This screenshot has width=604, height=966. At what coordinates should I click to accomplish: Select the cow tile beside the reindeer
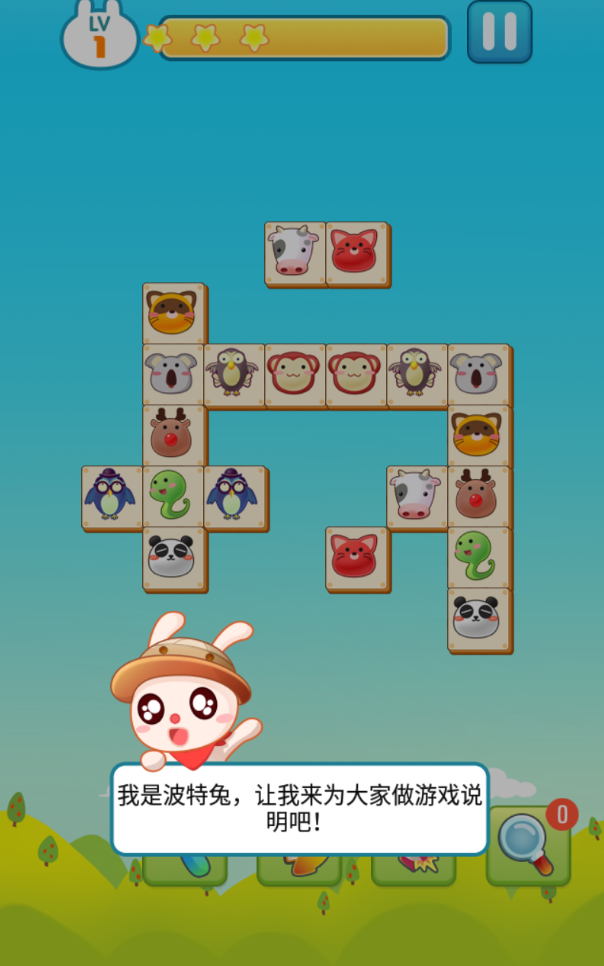[x=417, y=496]
